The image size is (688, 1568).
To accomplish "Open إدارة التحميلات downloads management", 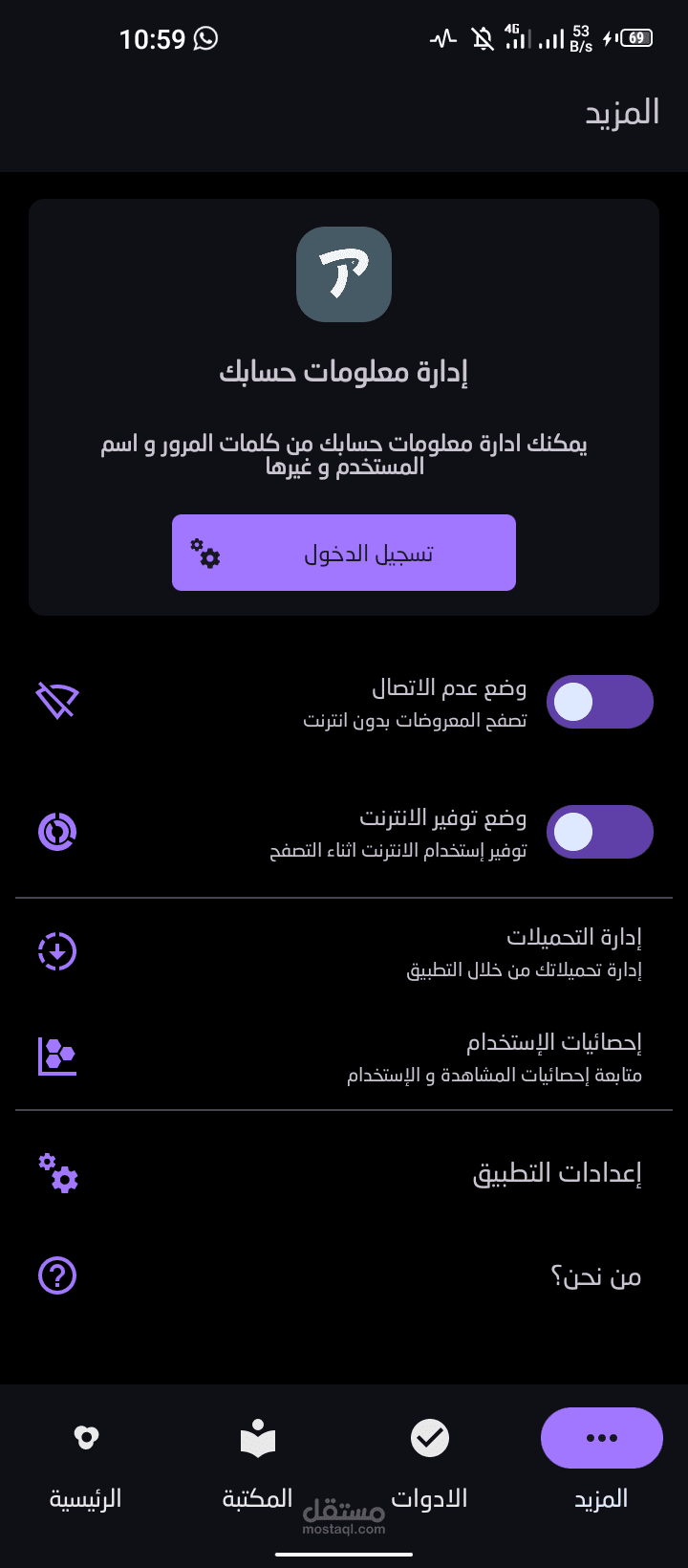I will click(344, 952).
